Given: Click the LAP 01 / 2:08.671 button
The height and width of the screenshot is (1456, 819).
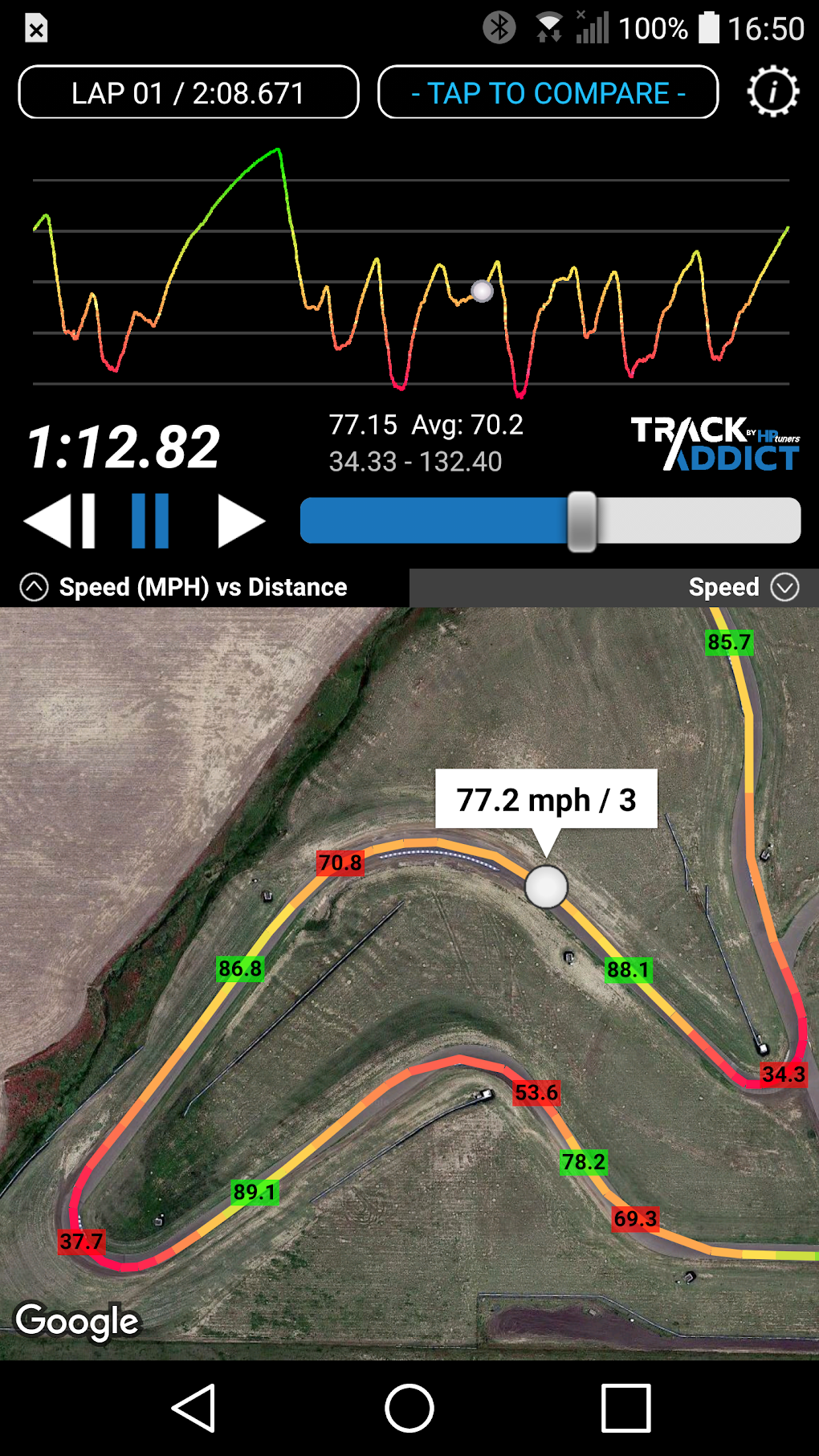Looking at the screenshot, I should (187, 92).
